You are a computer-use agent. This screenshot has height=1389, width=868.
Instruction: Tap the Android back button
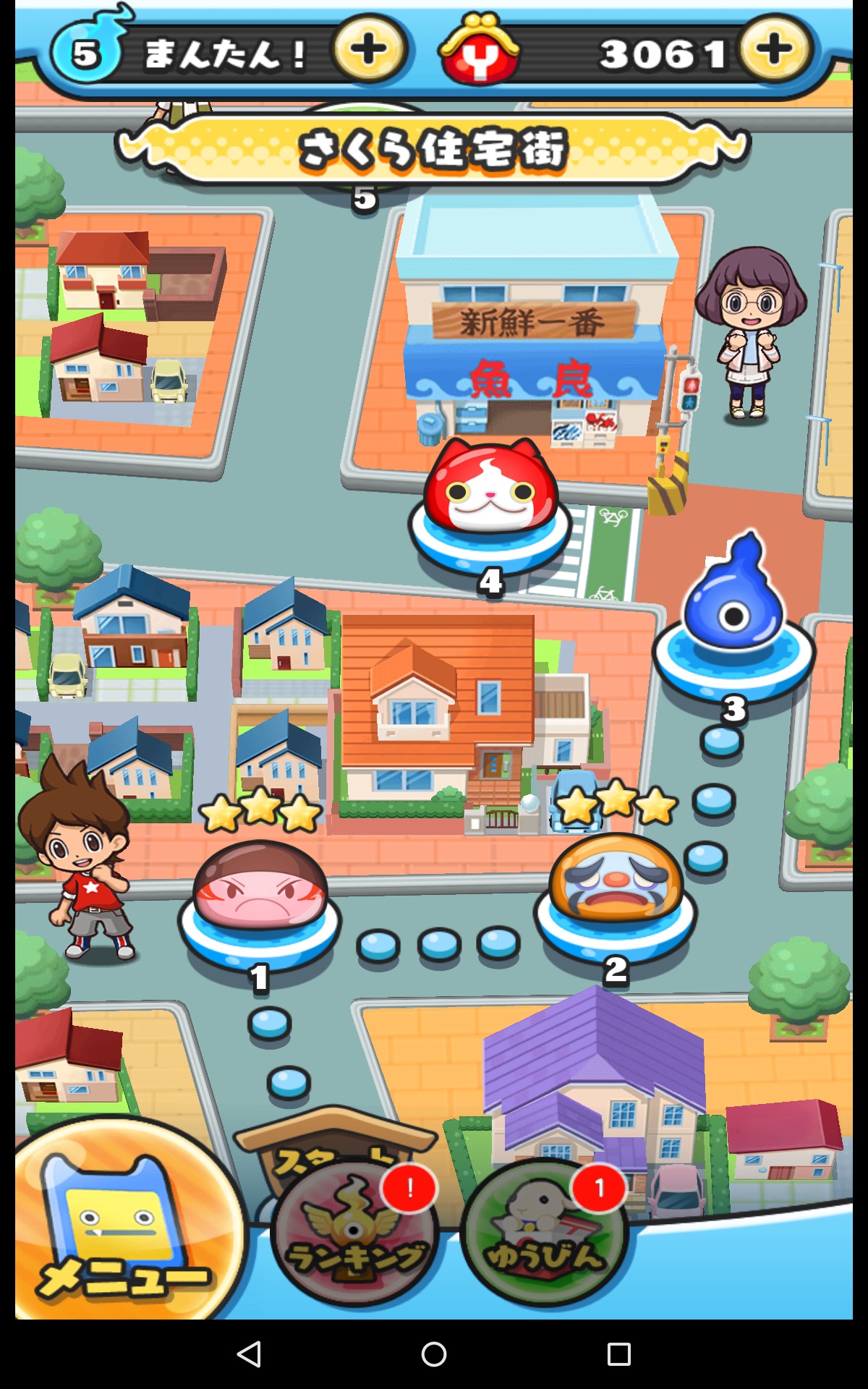point(249,1354)
